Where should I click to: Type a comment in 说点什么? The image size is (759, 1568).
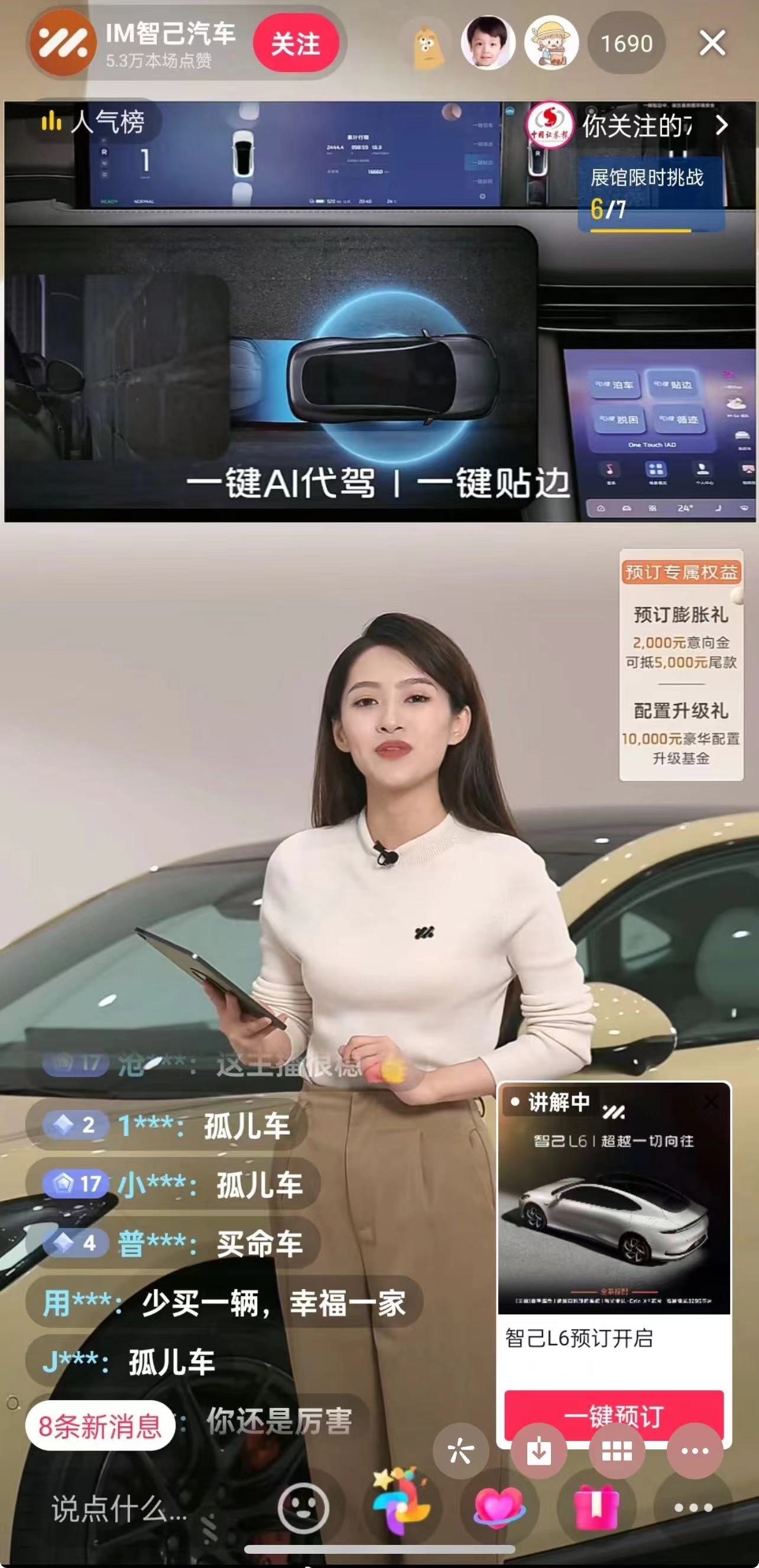tap(119, 1509)
